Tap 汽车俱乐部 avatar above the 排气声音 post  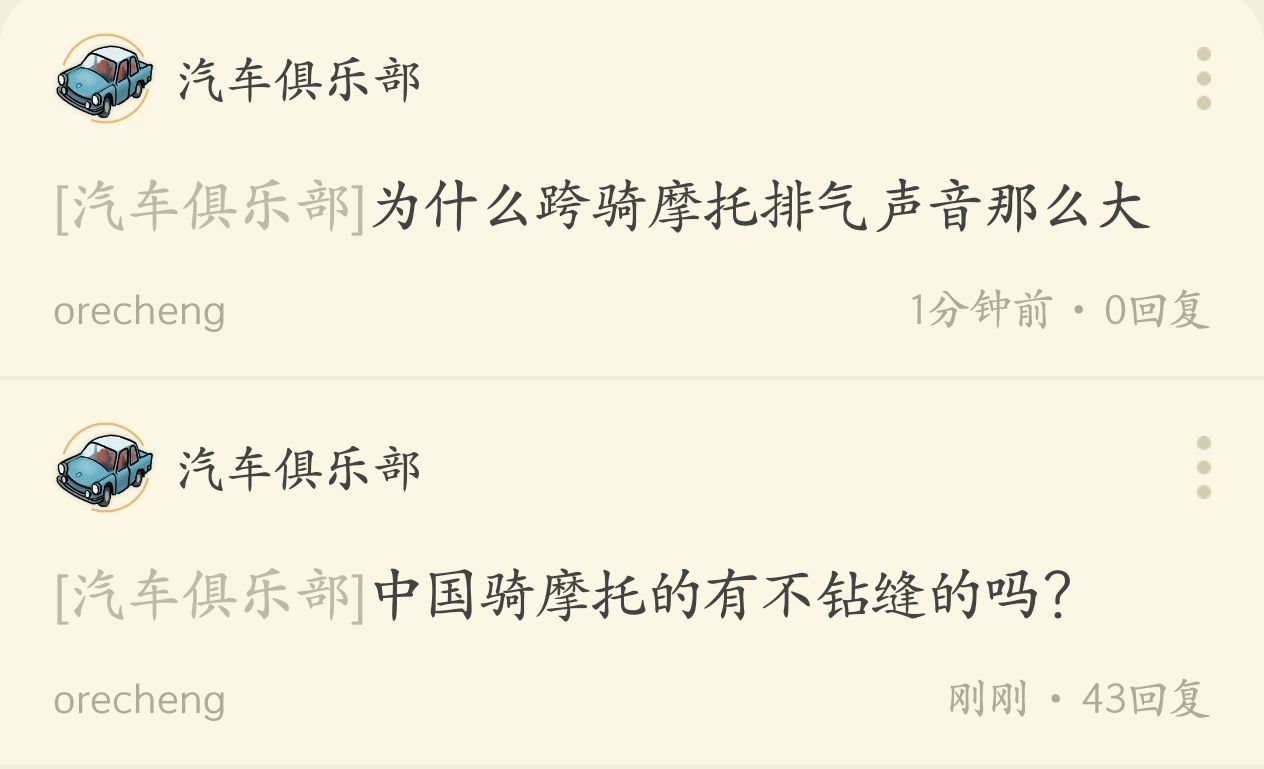click(104, 78)
